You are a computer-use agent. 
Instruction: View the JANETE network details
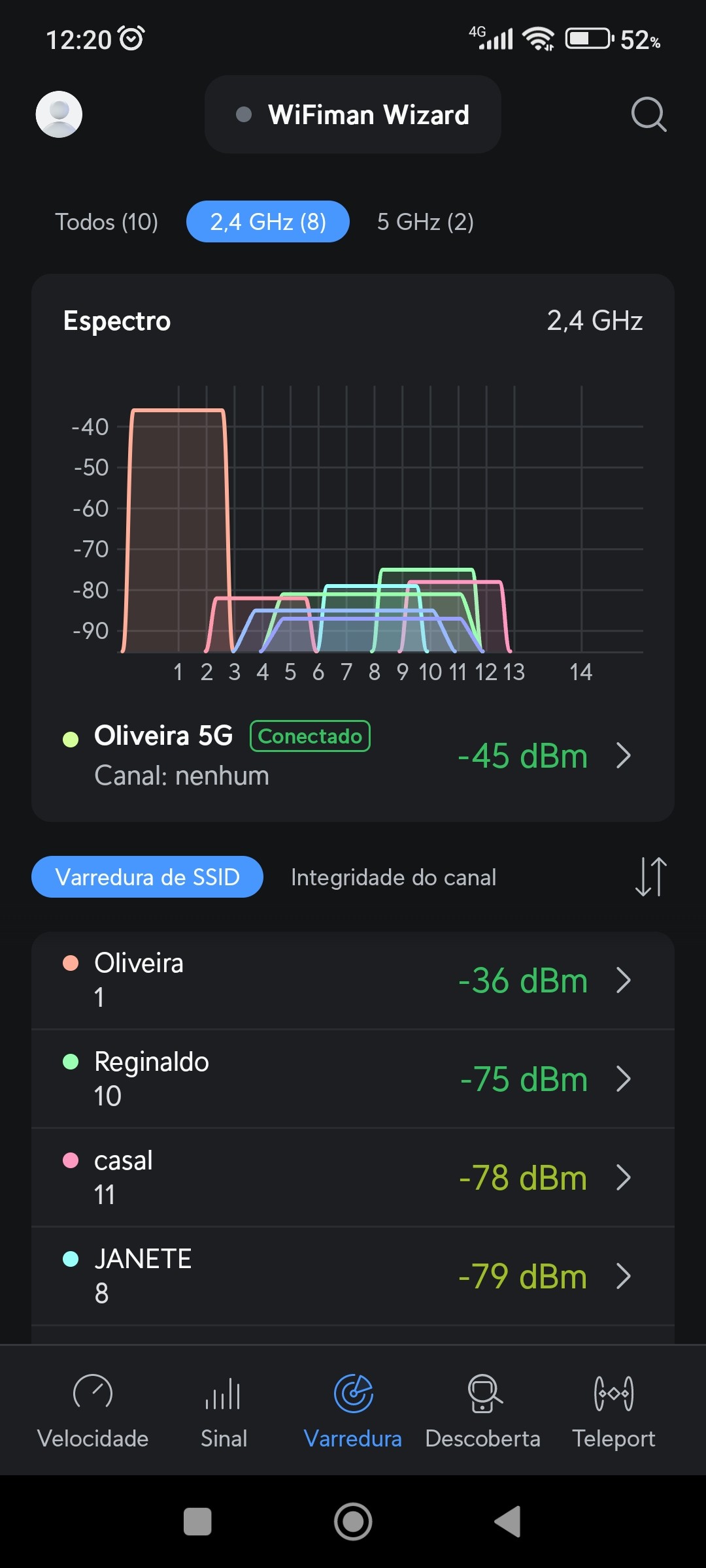pyautogui.click(x=353, y=1276)
